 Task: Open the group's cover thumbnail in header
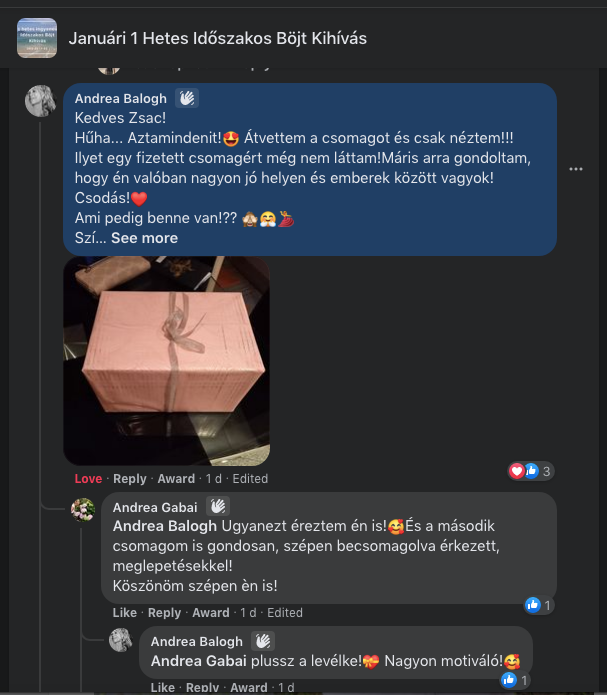(37, 39)
